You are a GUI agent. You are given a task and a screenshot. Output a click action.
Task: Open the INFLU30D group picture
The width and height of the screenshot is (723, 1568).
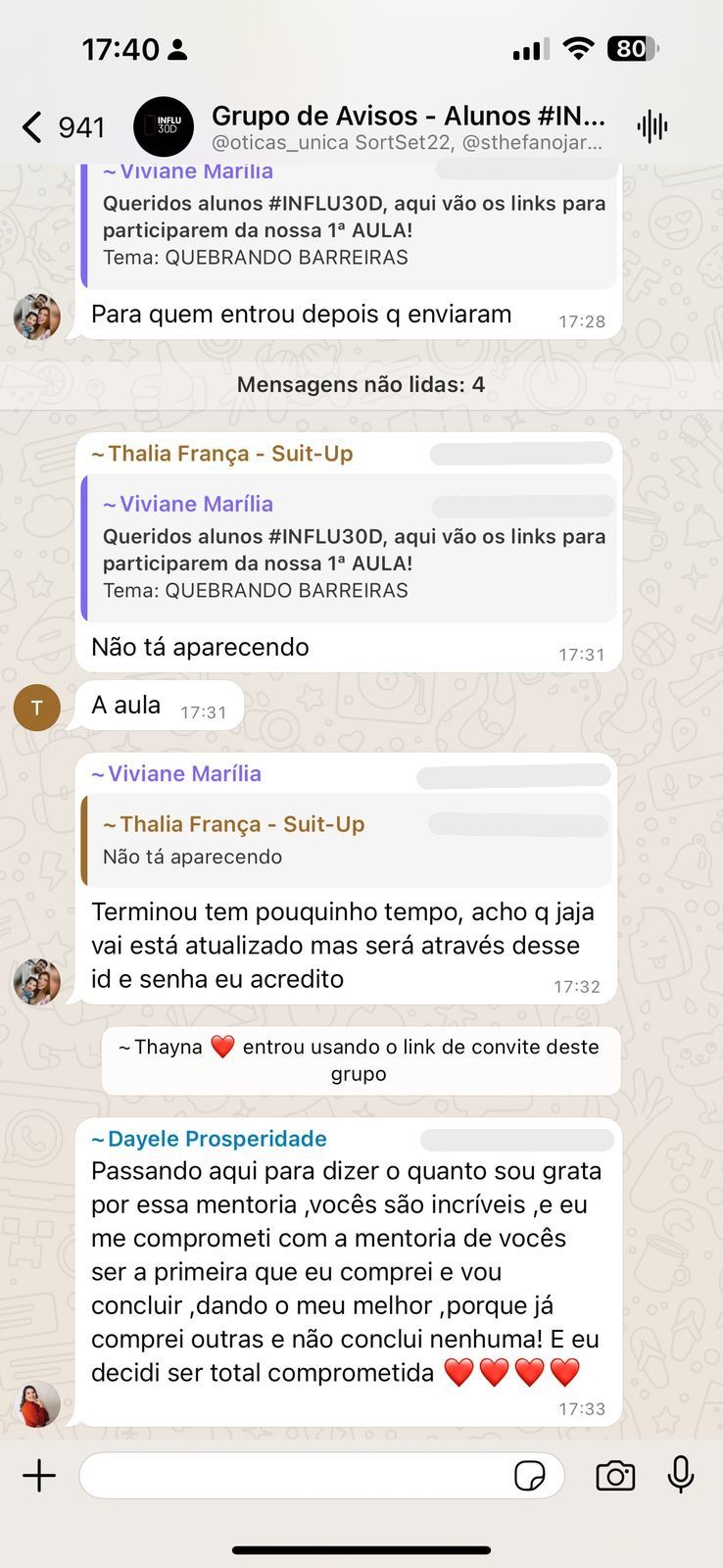point(164,127)
